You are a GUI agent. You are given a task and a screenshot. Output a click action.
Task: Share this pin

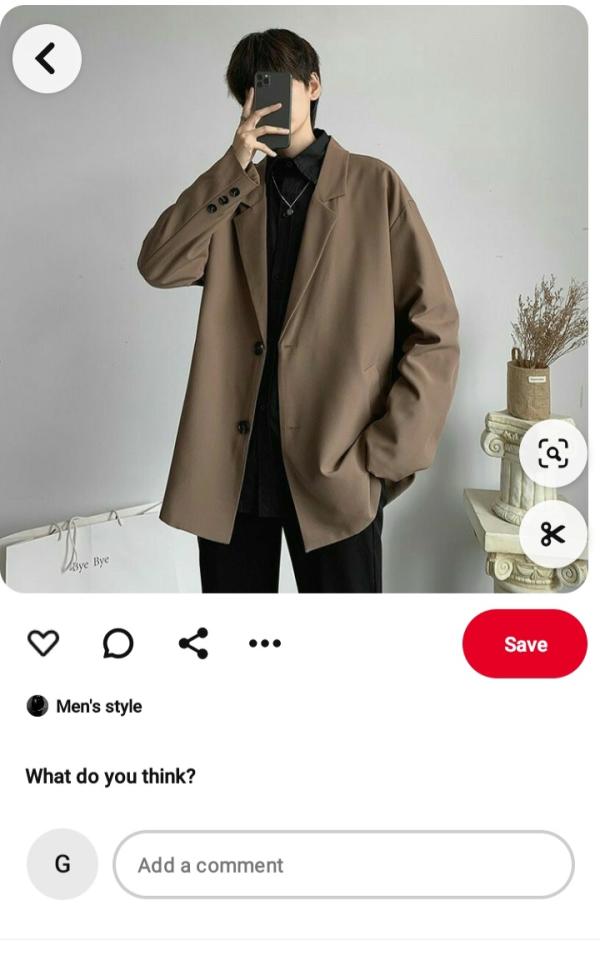coord(193,643)
